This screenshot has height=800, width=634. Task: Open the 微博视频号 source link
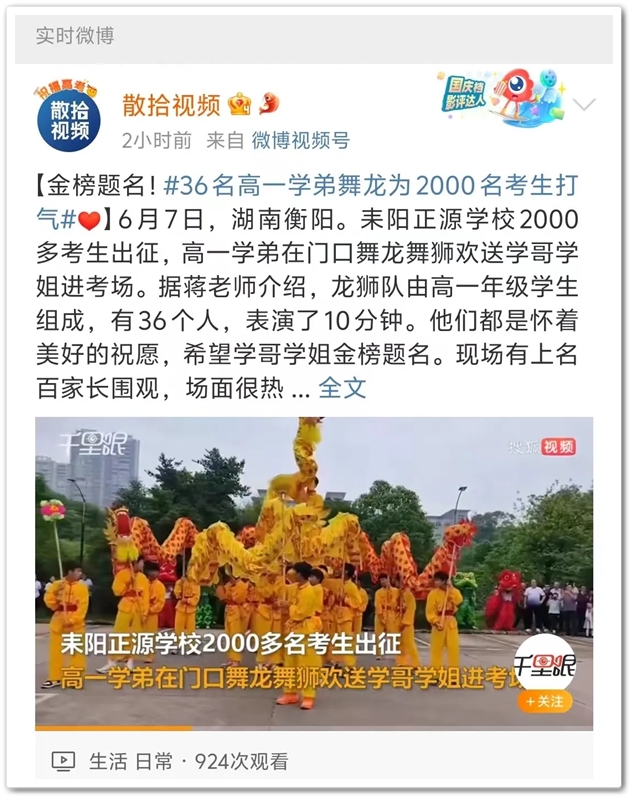click(x=300, y=140)
